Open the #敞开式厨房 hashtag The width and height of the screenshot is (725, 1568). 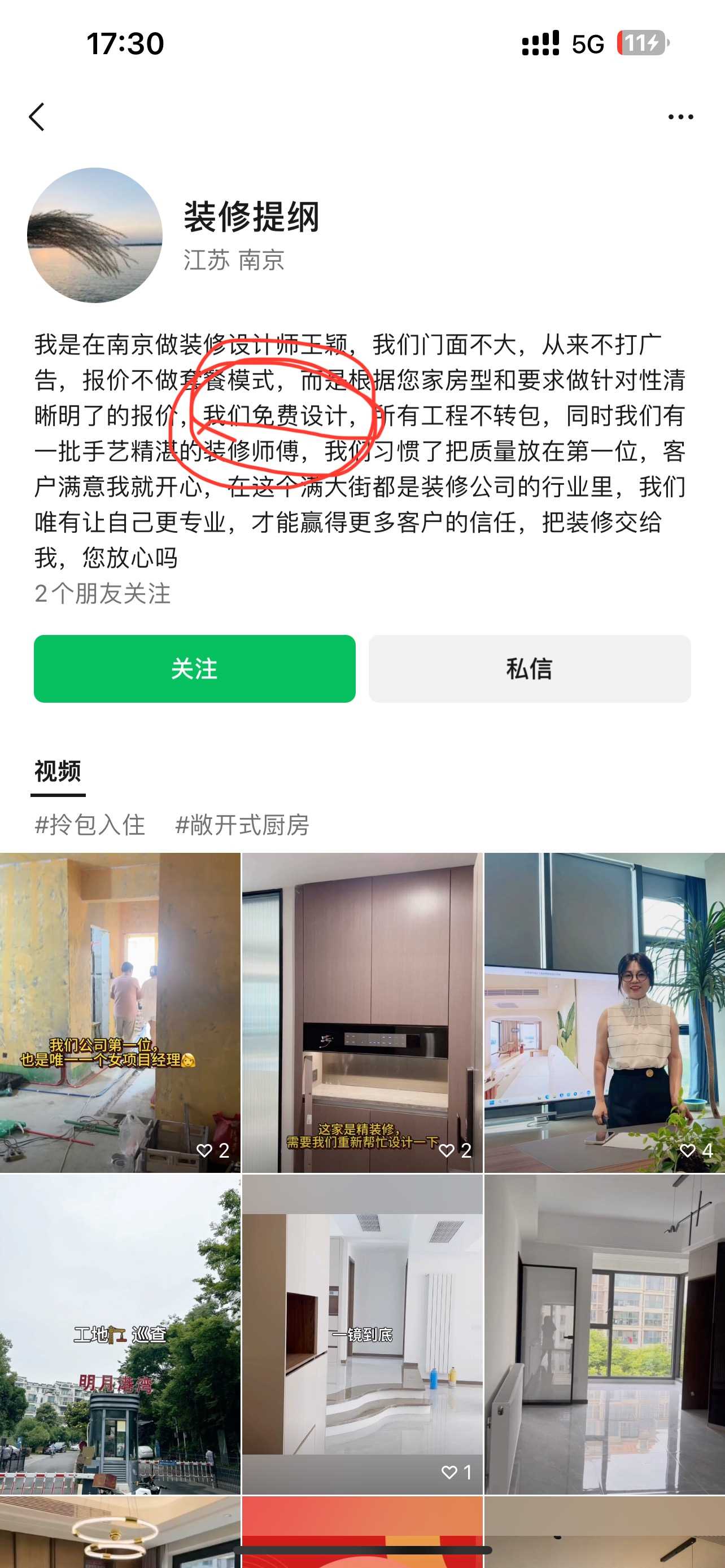click(x=242, y=825)
